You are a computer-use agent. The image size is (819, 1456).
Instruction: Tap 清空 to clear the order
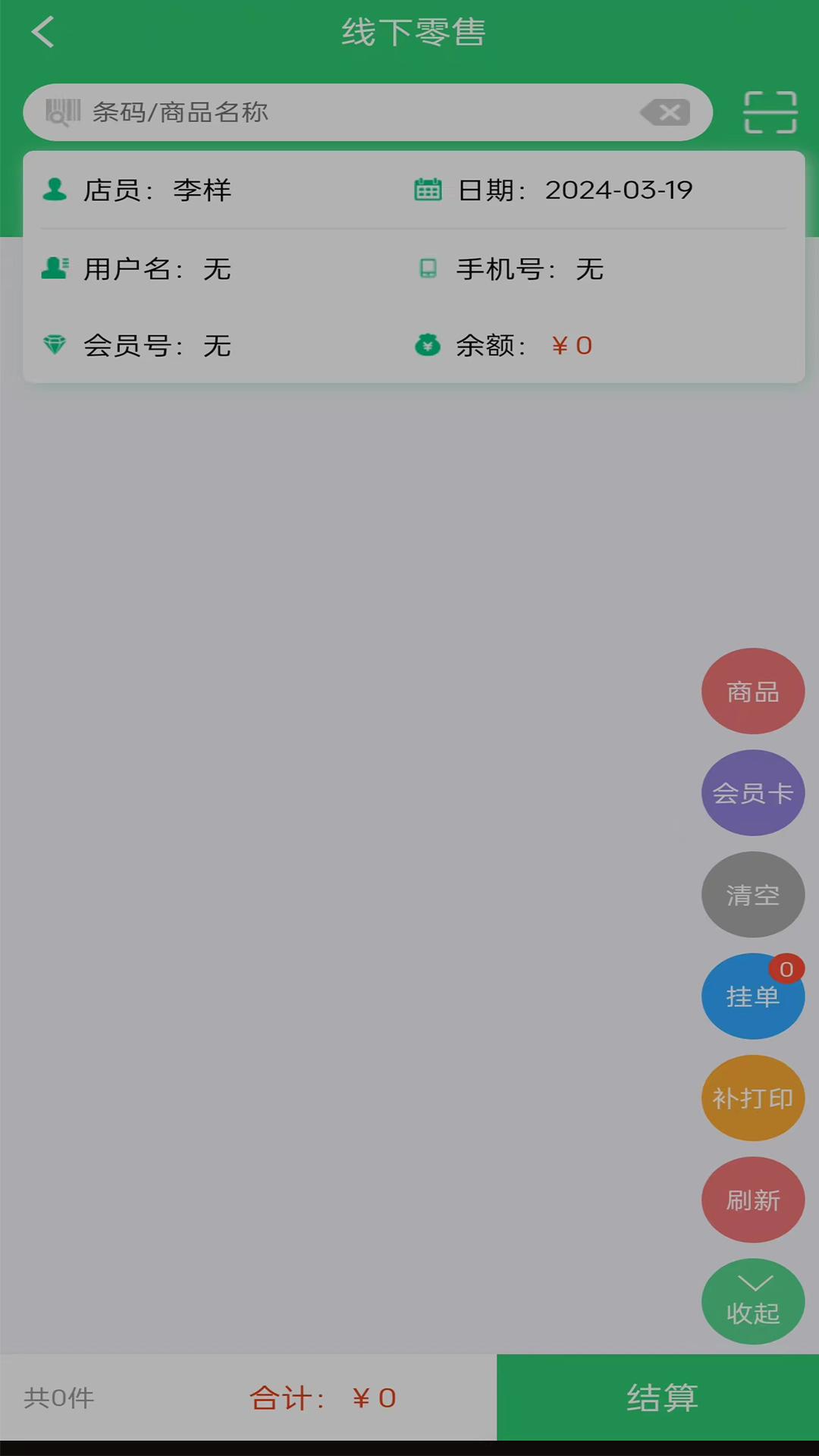pyautogui.click(x=752, y=894)
